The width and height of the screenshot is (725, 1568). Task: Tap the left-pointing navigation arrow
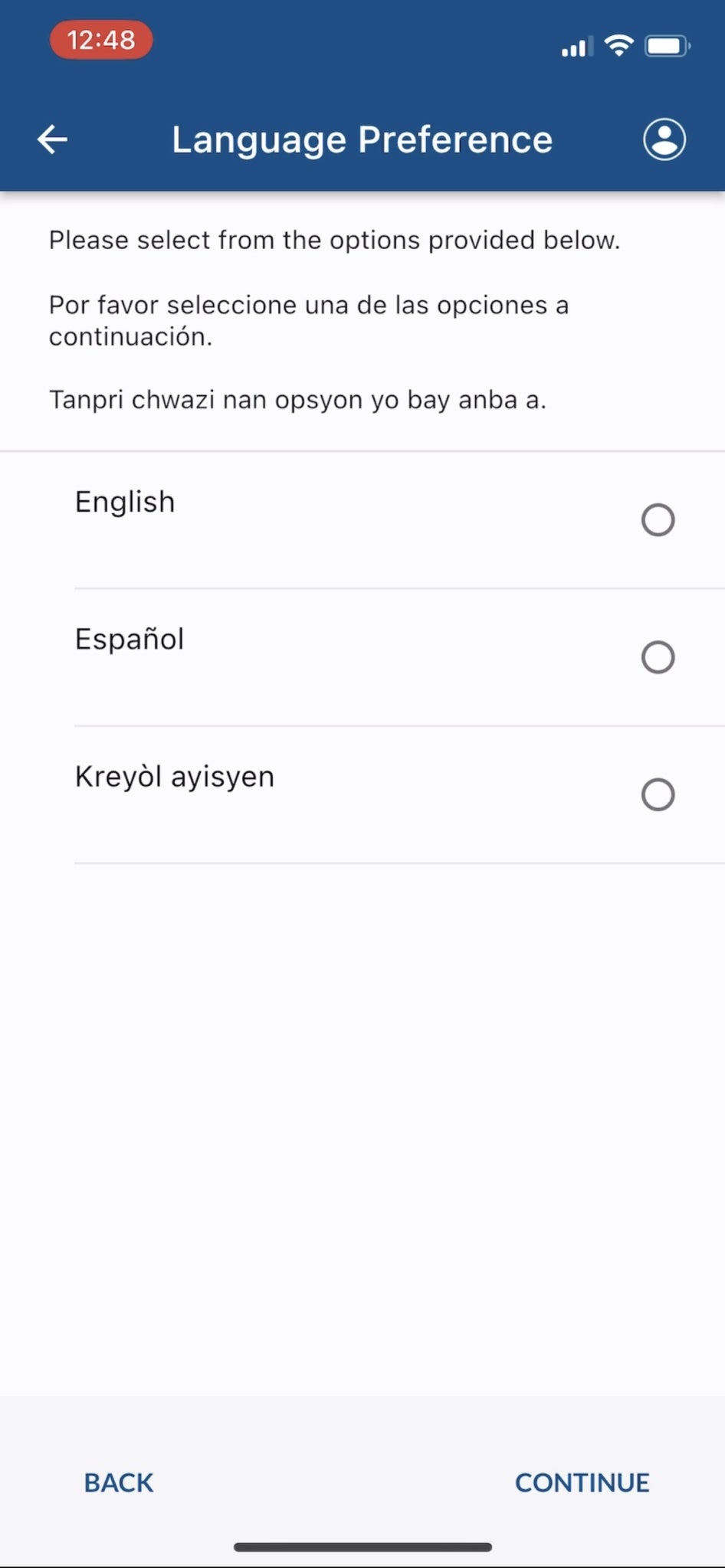pyautogui.click(x=51, y=139)
